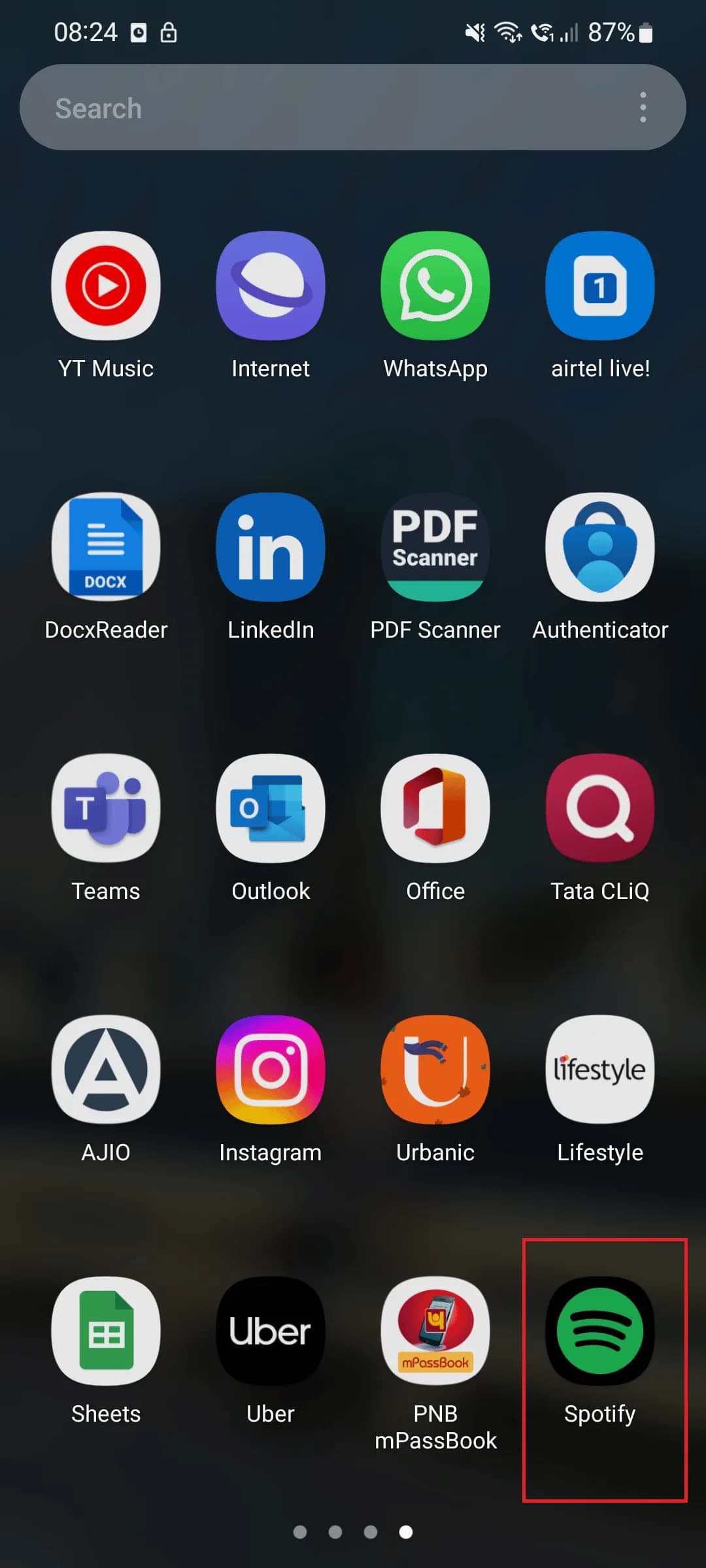This screenshot has width=706, height=1568.
Task: Start the PDF Scanner app
Action: pyautogui.click(x=435, y=547)
